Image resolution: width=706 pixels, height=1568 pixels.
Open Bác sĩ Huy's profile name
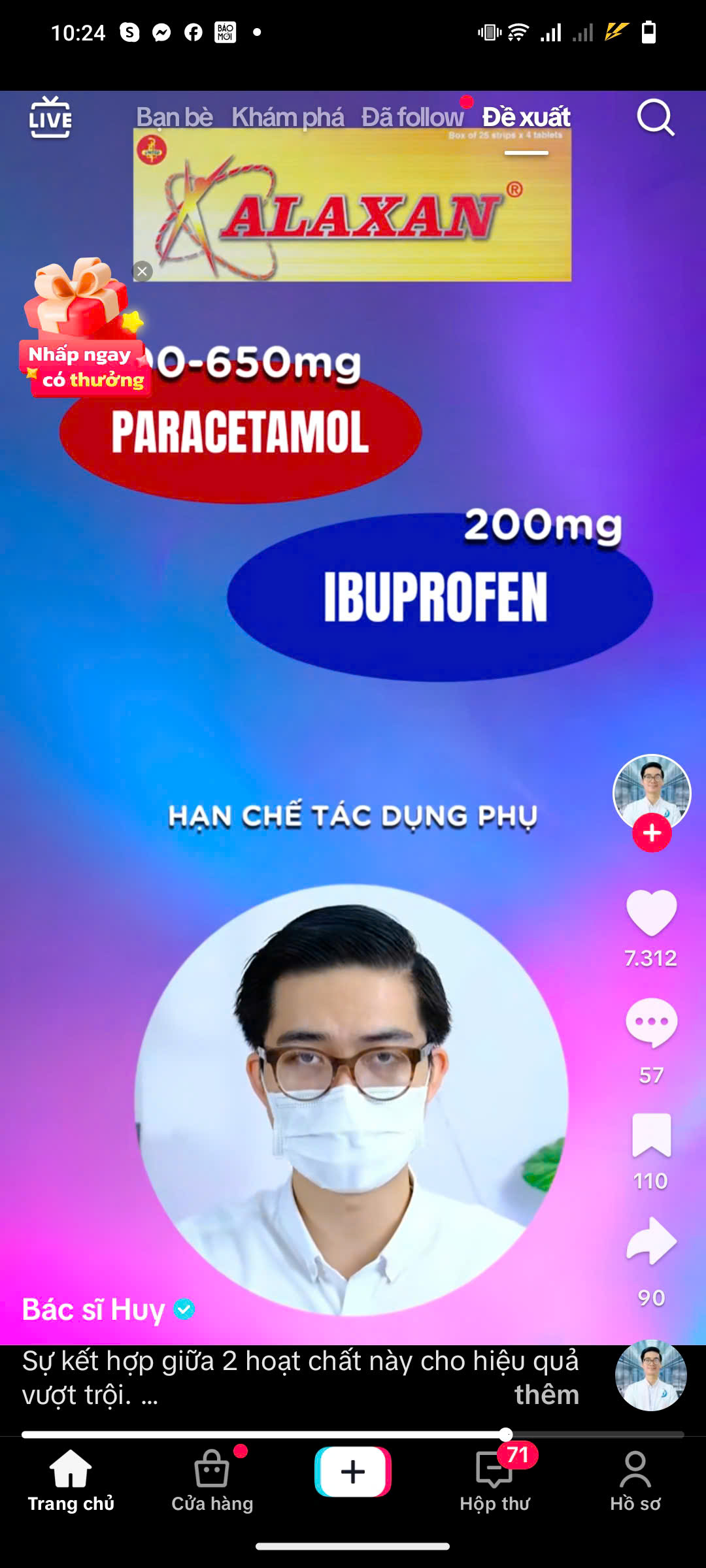click(x=93, y=1310)
